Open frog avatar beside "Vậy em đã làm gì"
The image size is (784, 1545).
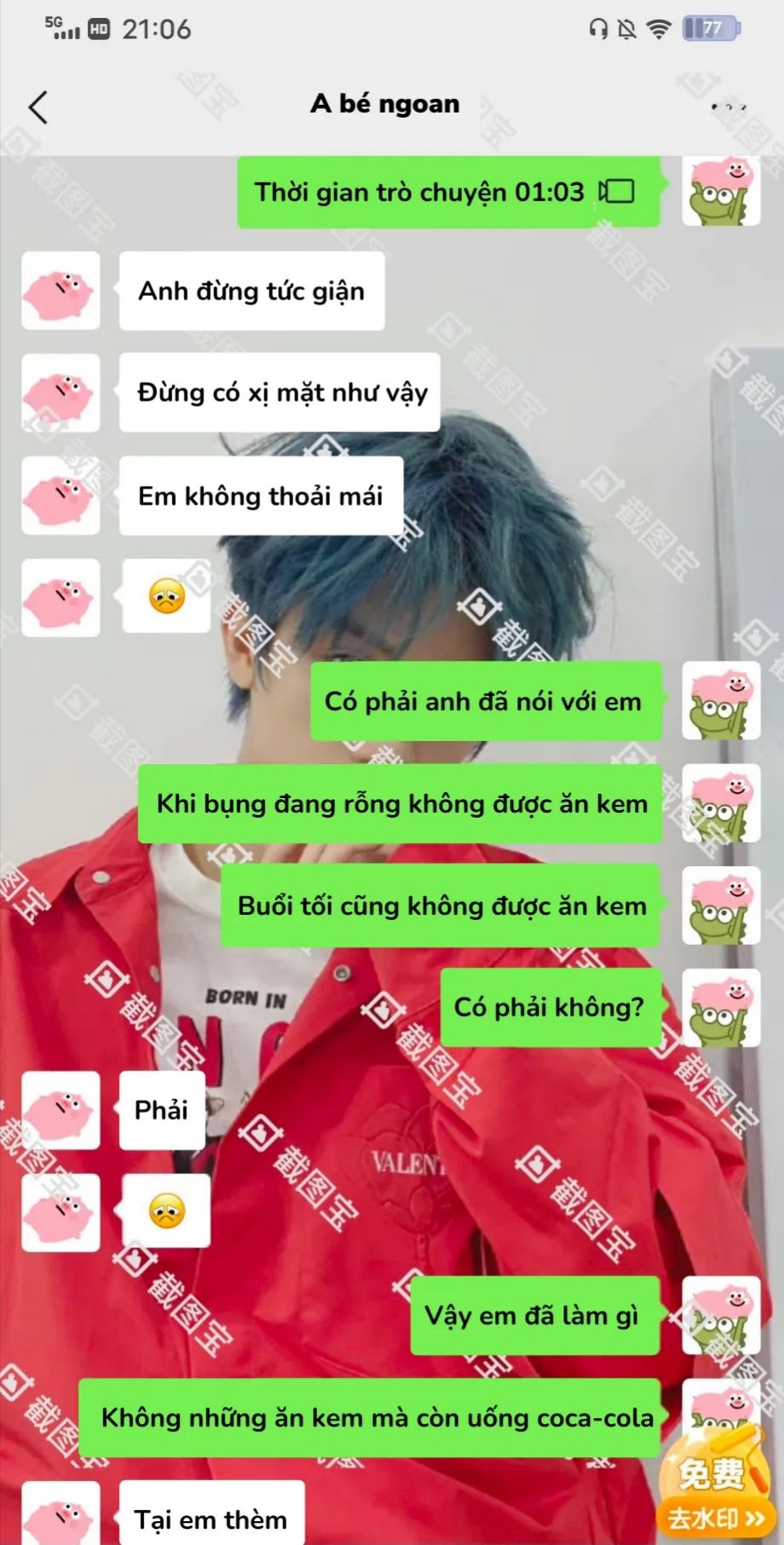pyautogui.click(x=721, y=1316)
